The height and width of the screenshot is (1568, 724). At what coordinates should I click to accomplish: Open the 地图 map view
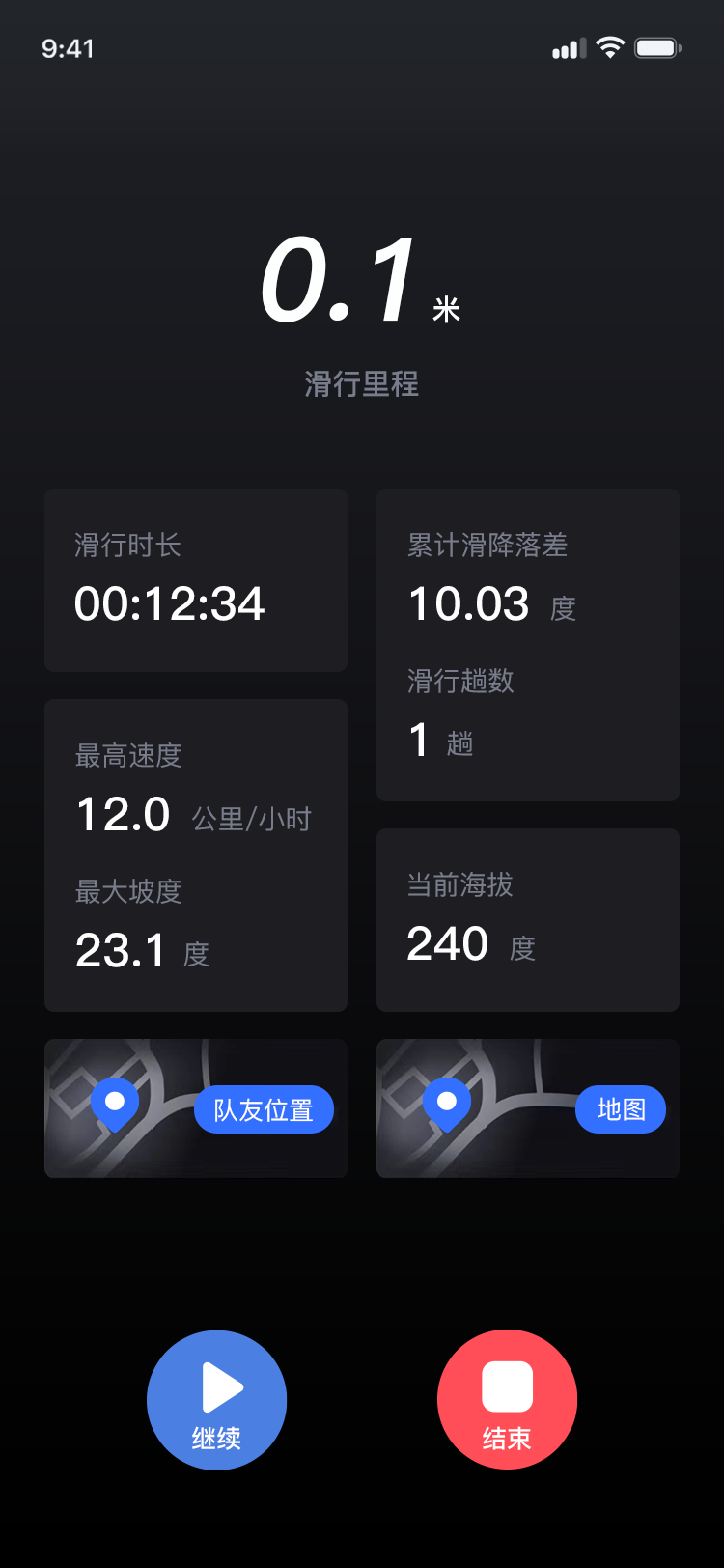[x=620, y=1109]
